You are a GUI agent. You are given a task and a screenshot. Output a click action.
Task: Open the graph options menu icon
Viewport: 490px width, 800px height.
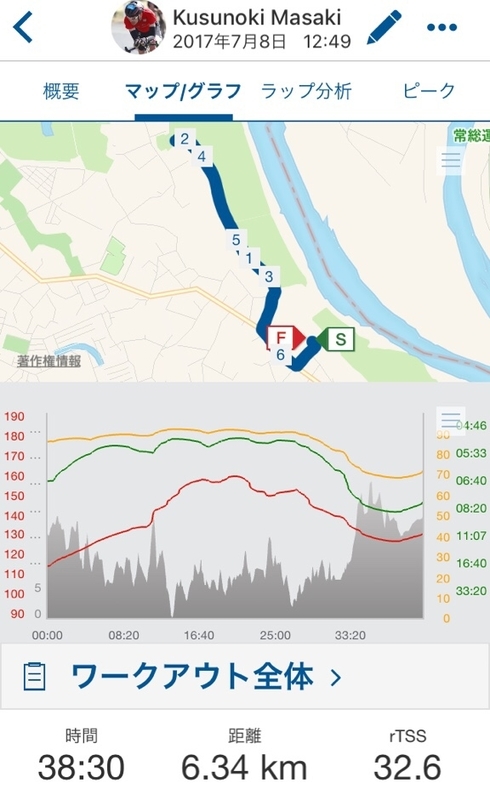tap(451, 420)
